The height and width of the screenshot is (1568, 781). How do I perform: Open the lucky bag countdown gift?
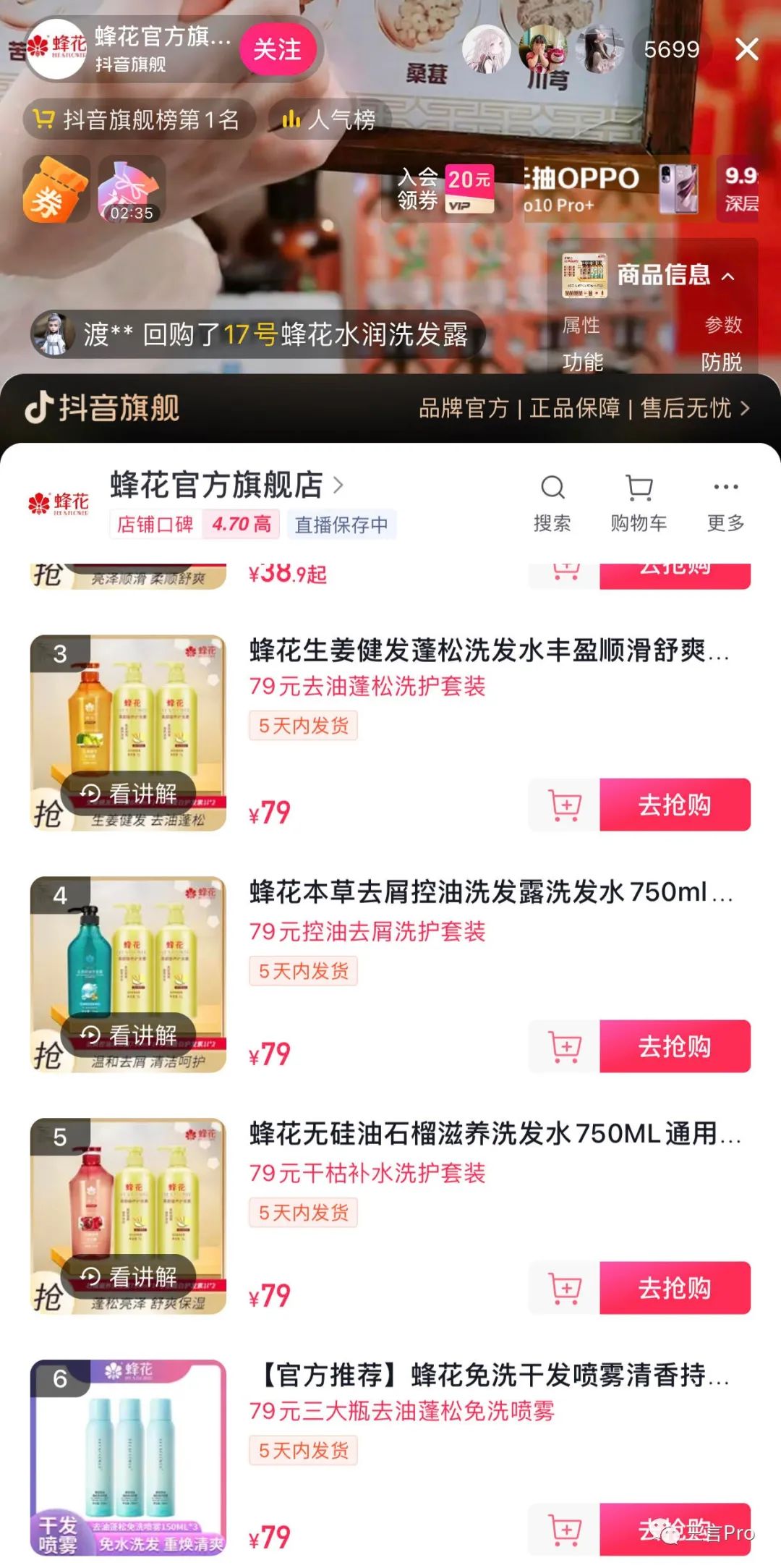132,190
